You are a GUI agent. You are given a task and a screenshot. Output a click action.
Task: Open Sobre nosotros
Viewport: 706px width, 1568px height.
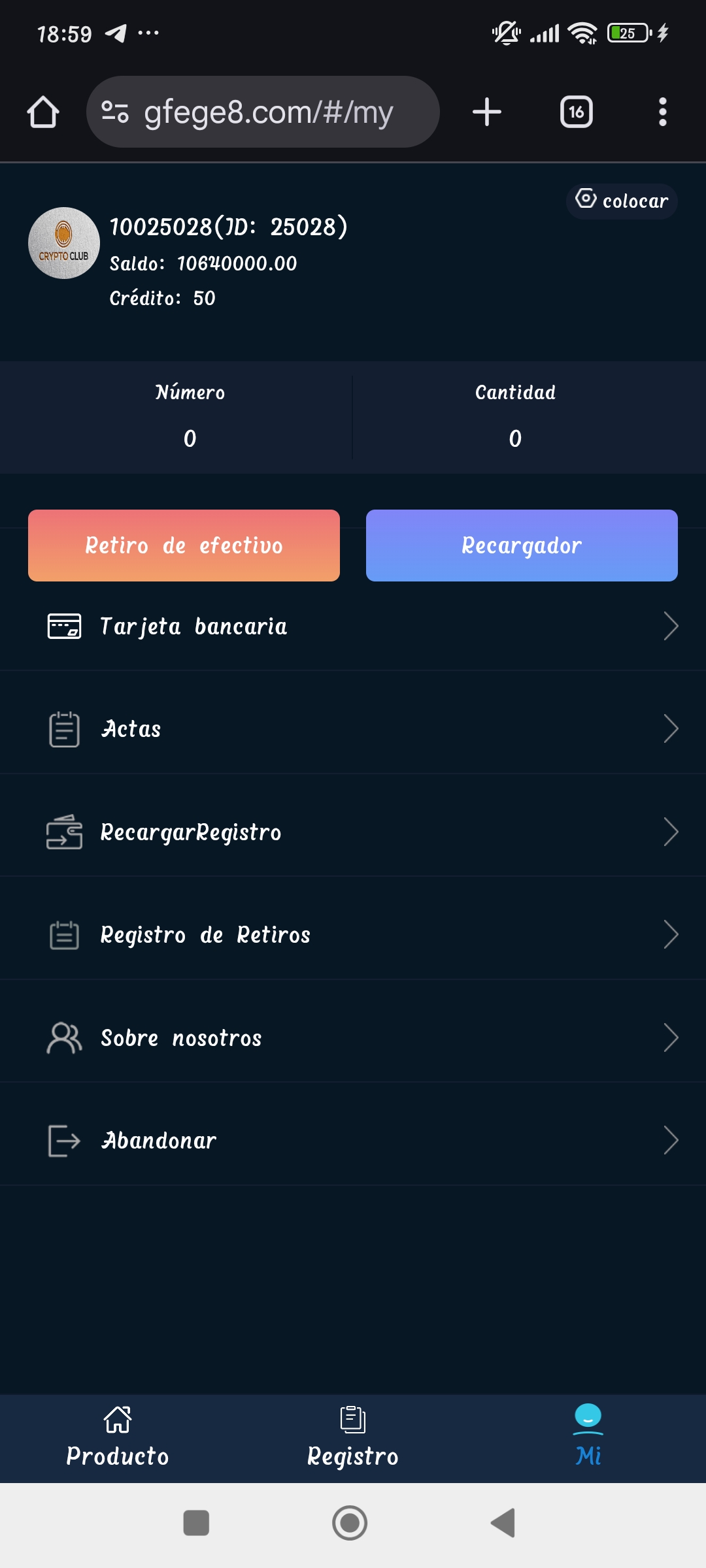coord(353,1038)
